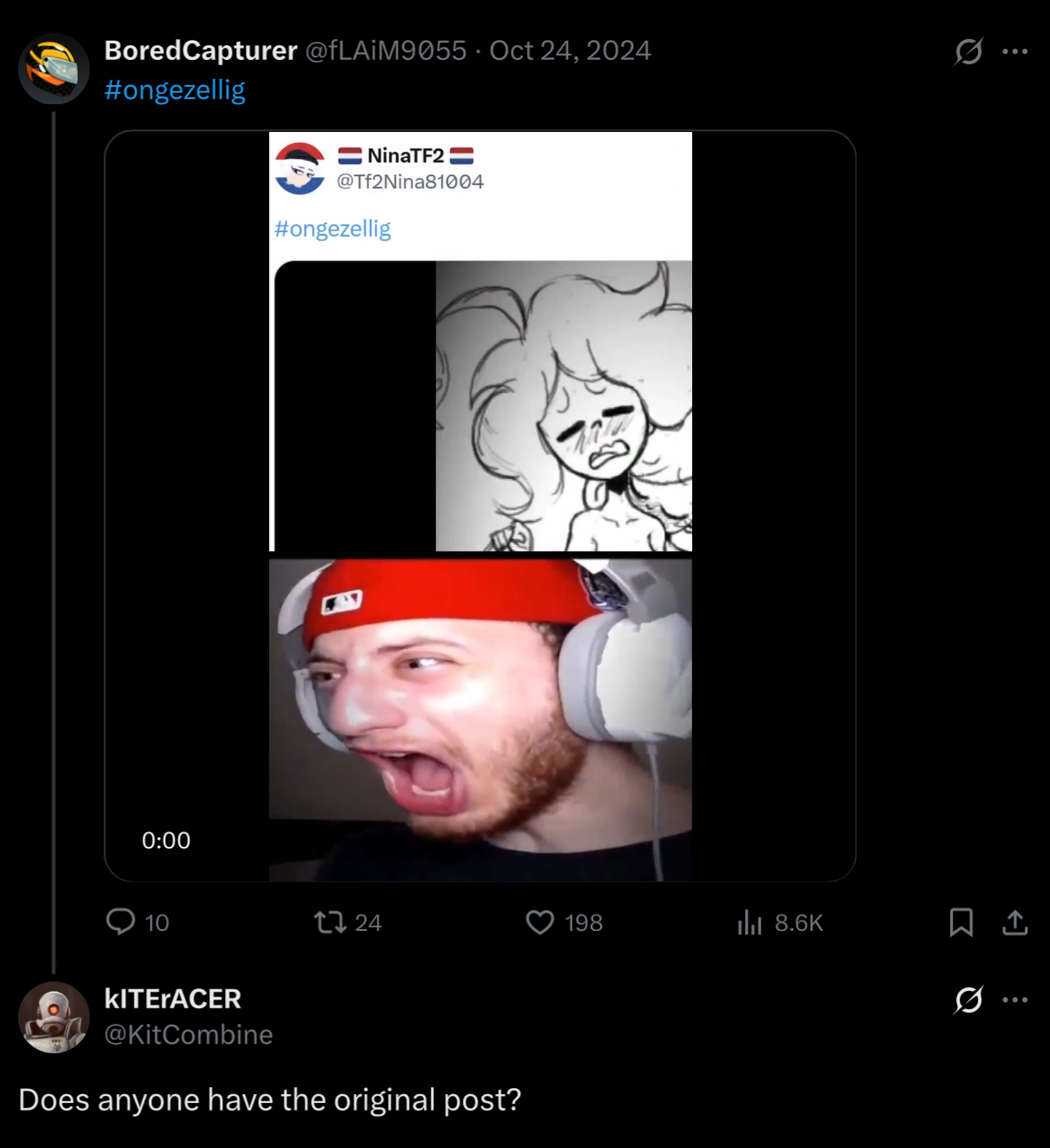The height and width of the screenshot is (1148, 1050).
Task: Open the @KitCombine handle
Action: [188, 1034]
